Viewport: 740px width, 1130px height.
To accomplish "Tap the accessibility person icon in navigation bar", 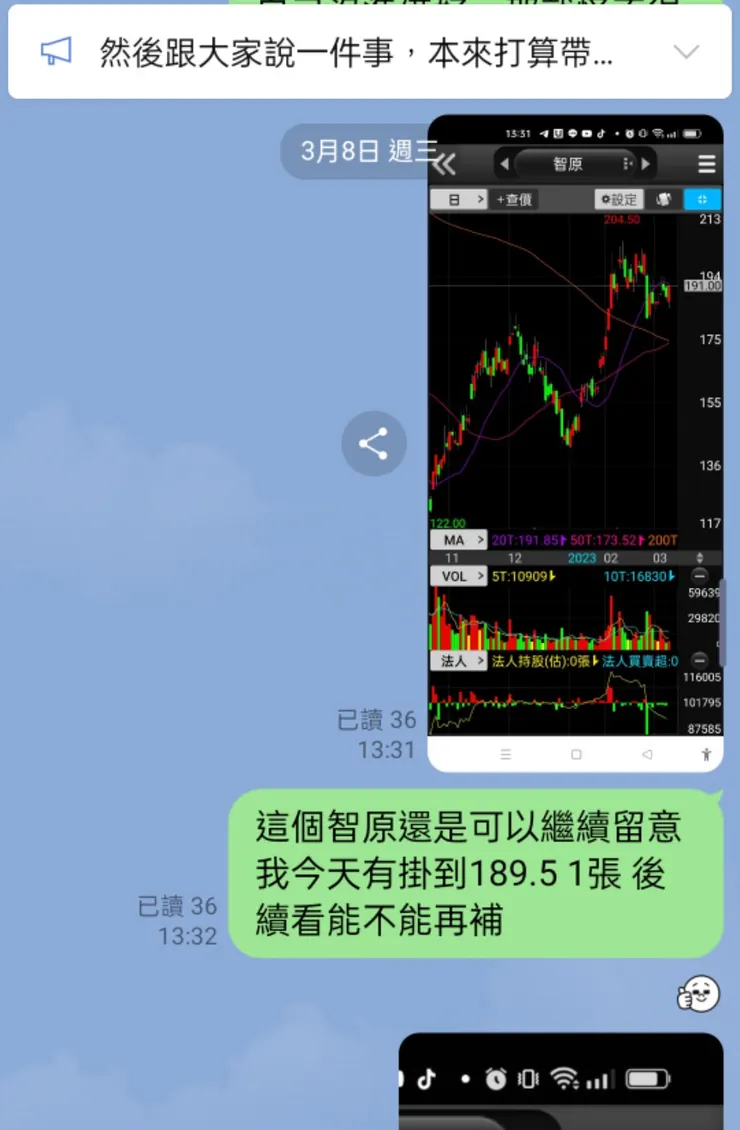I will [x=708, y=752].
